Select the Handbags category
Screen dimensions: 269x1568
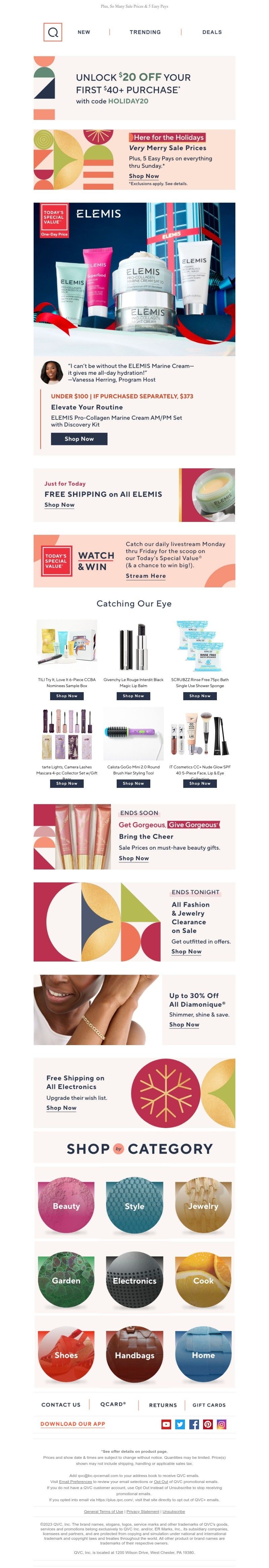coord(134,1355)
